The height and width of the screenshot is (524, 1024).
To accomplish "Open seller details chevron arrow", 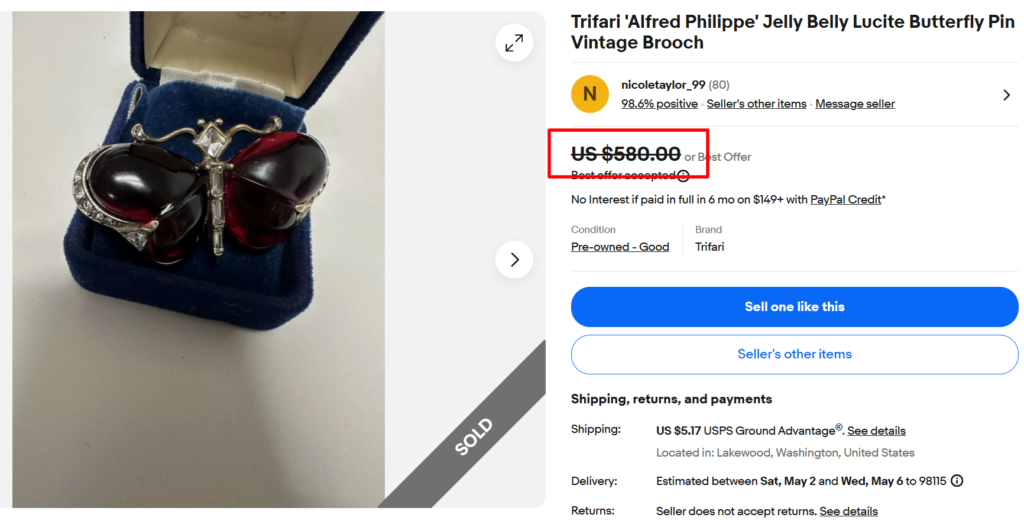I will (x=1006, y=95).
